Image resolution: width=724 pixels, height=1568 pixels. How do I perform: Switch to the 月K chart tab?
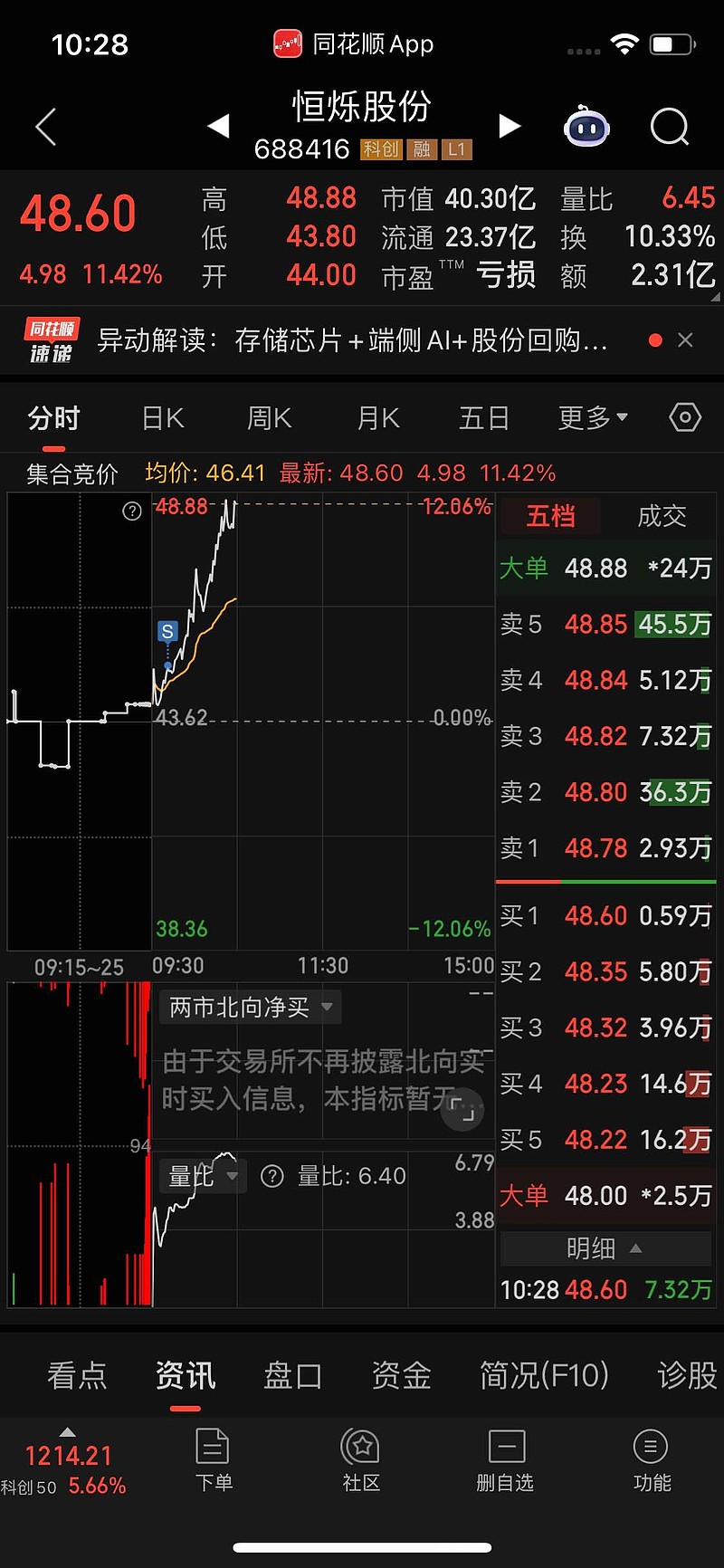(x=378, y=418)
